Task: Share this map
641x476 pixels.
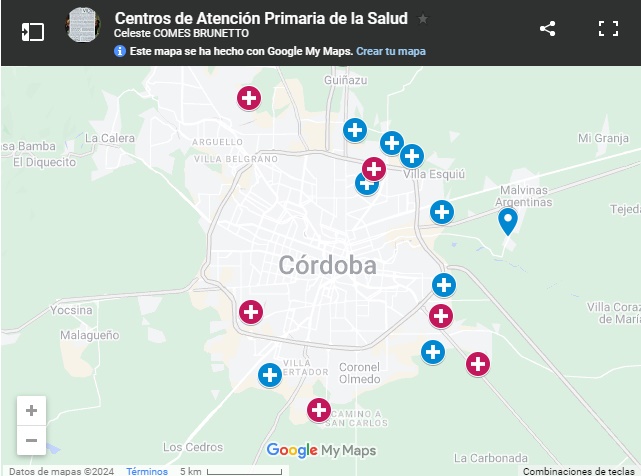Action: pyautogui.click(x=547, y=29)
